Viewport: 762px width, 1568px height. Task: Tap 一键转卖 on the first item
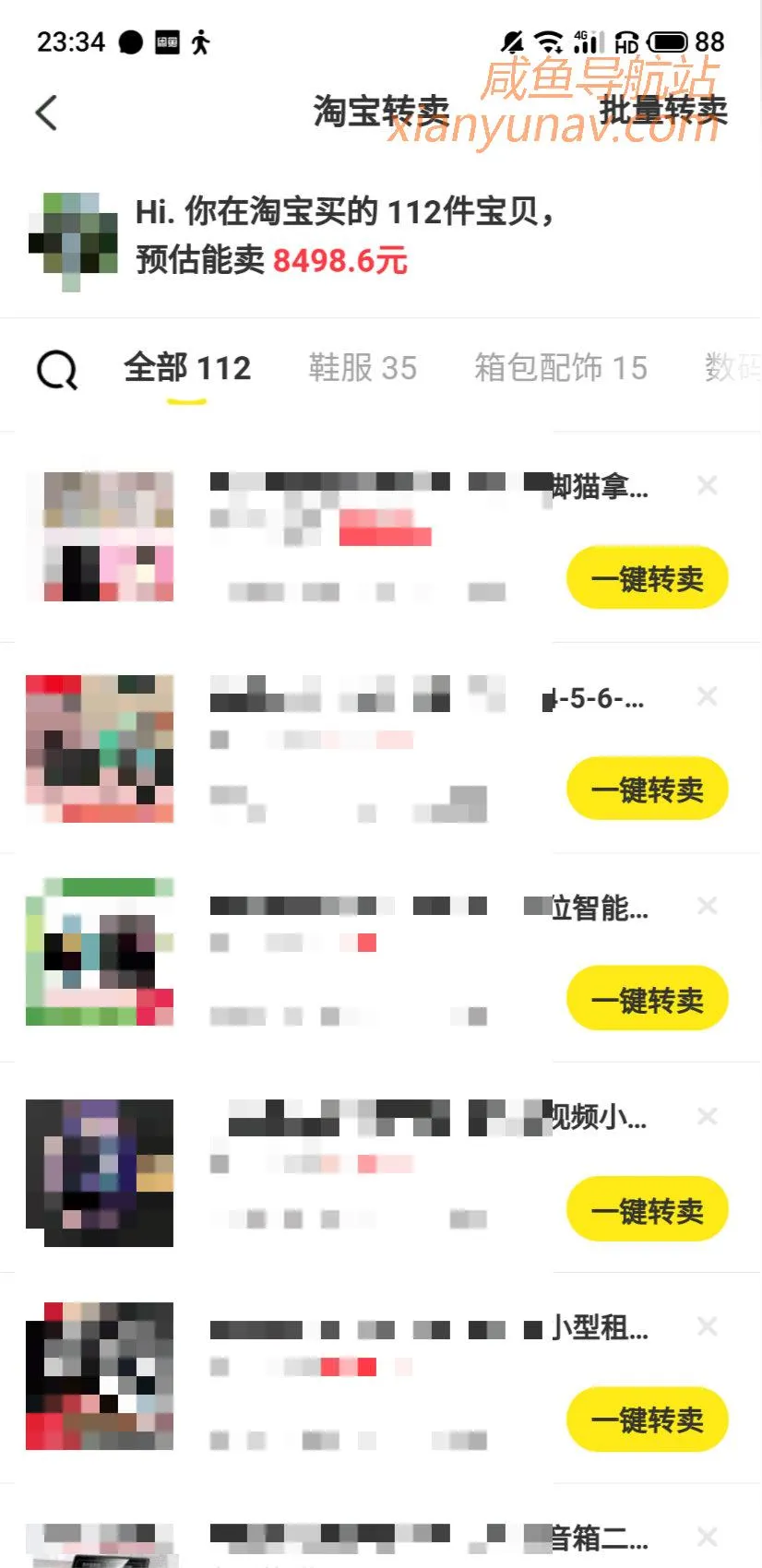[x=647, y=577]
